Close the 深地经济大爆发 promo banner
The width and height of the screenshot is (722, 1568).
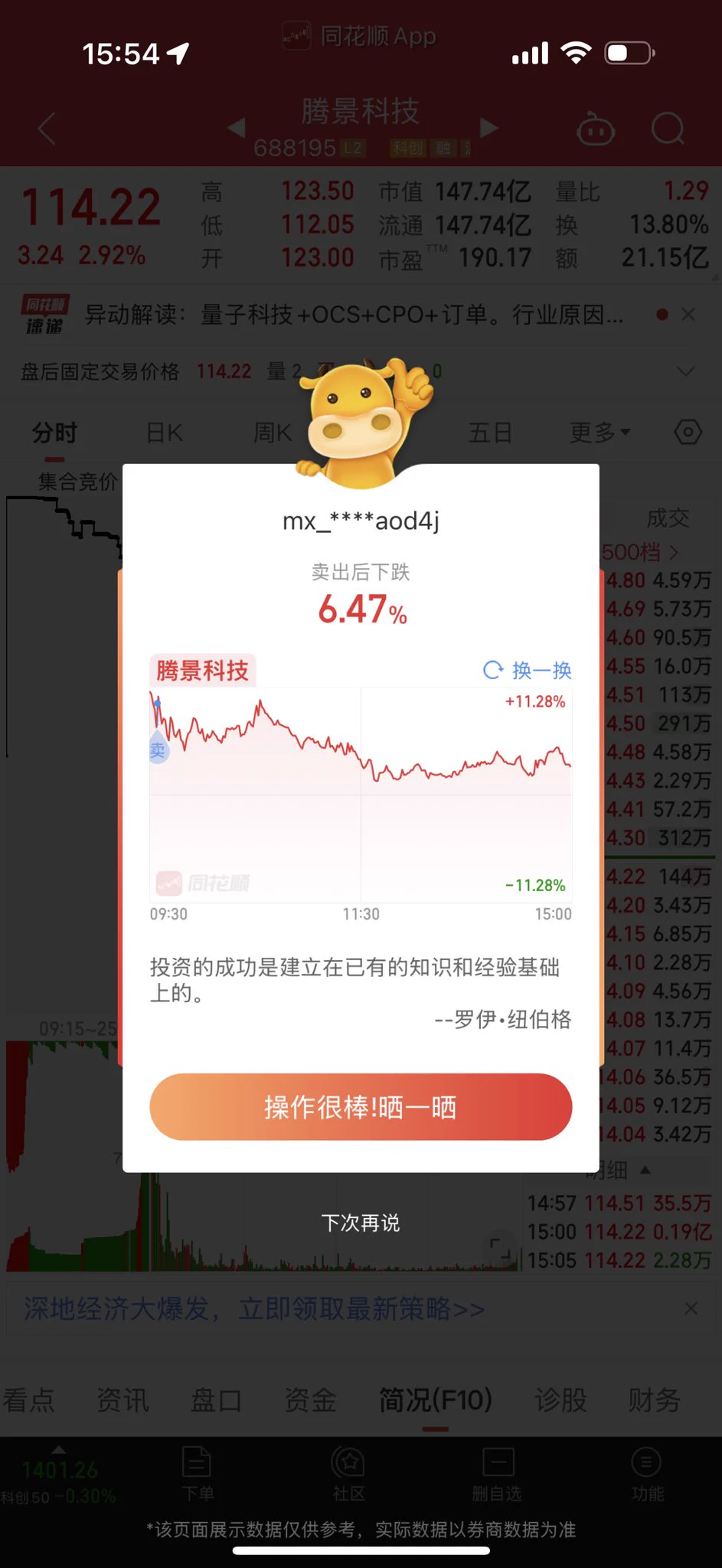[691, 1308]
